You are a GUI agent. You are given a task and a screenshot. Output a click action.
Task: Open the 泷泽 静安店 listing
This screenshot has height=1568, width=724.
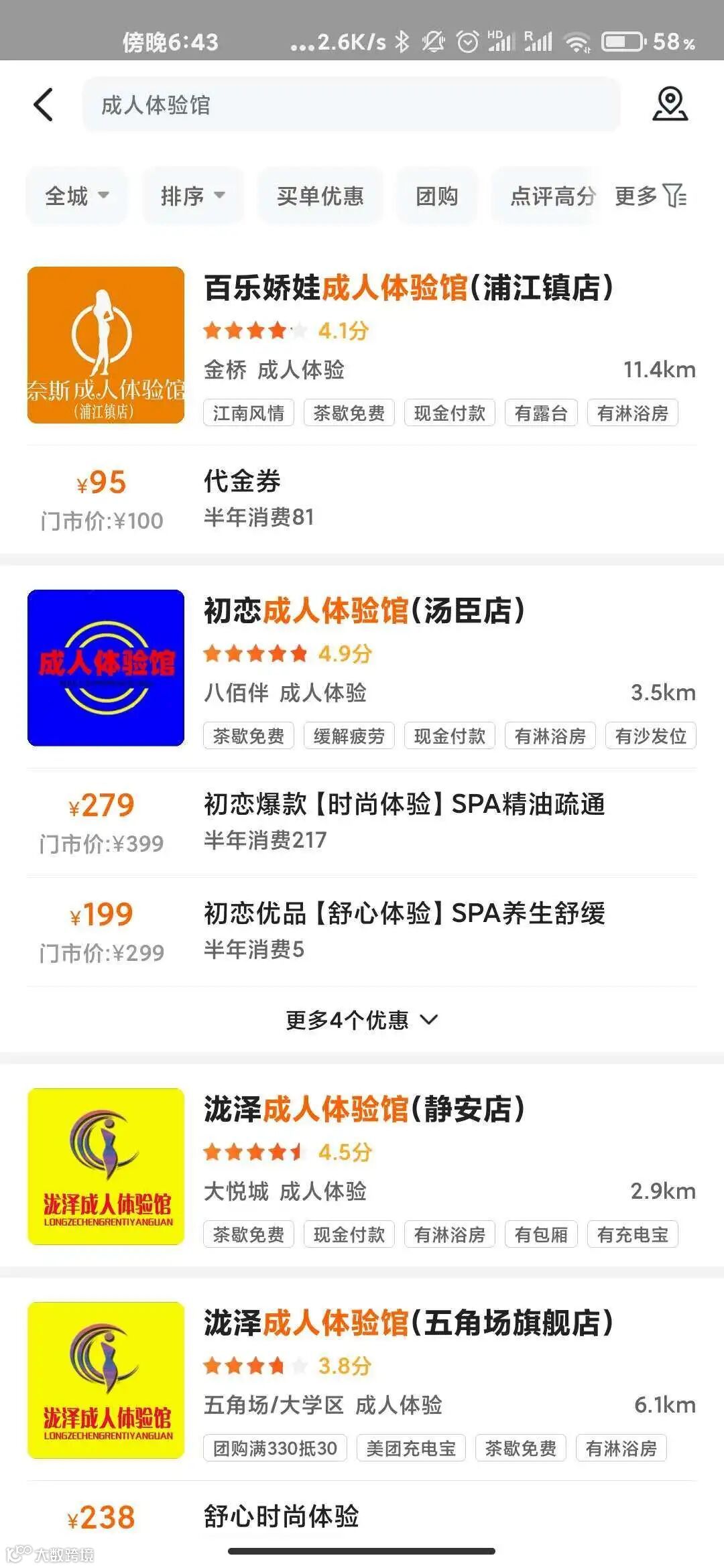point(364,1110)
